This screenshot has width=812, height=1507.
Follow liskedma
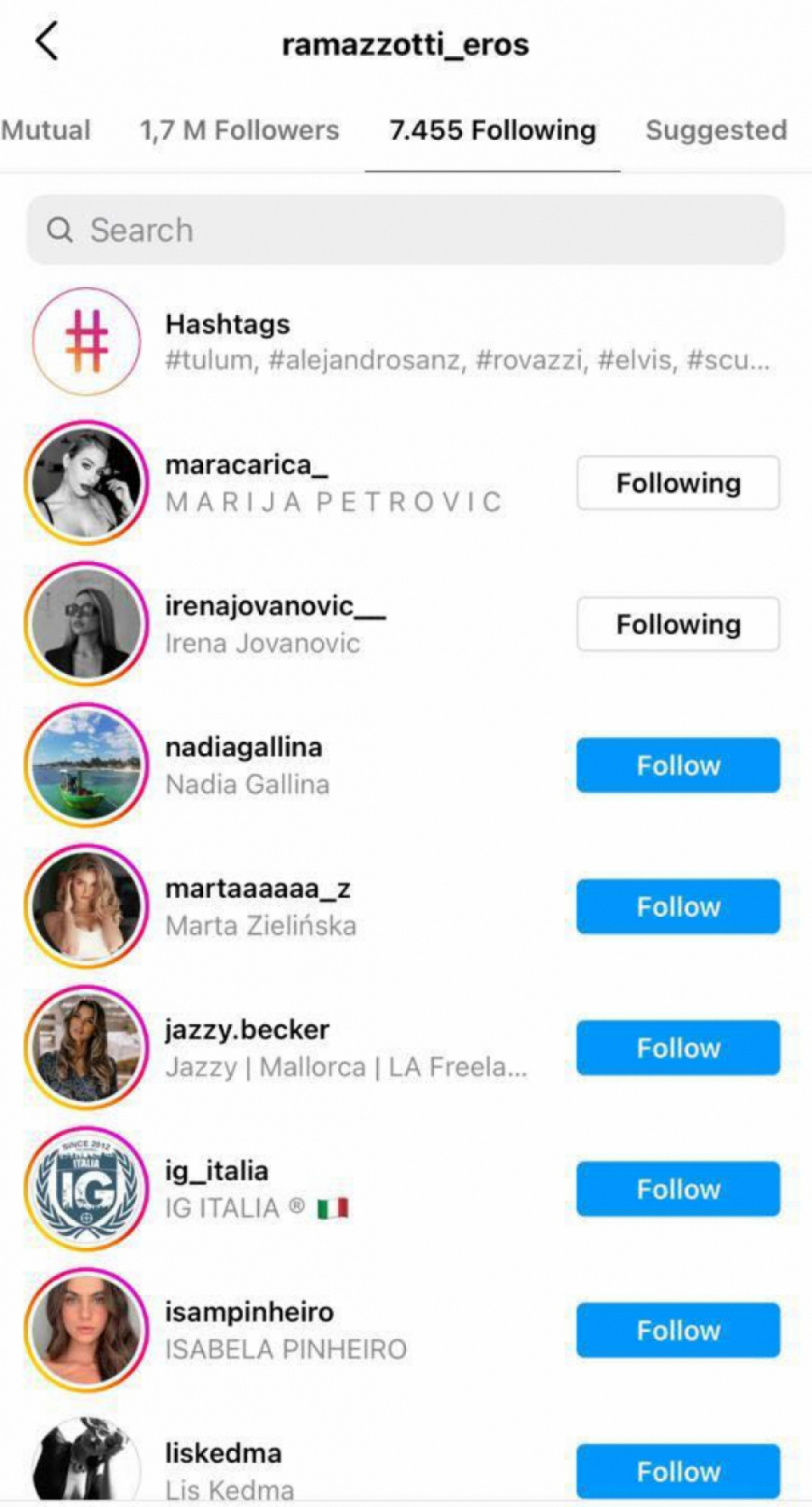pyautogui.click(x=678, y=1471)
